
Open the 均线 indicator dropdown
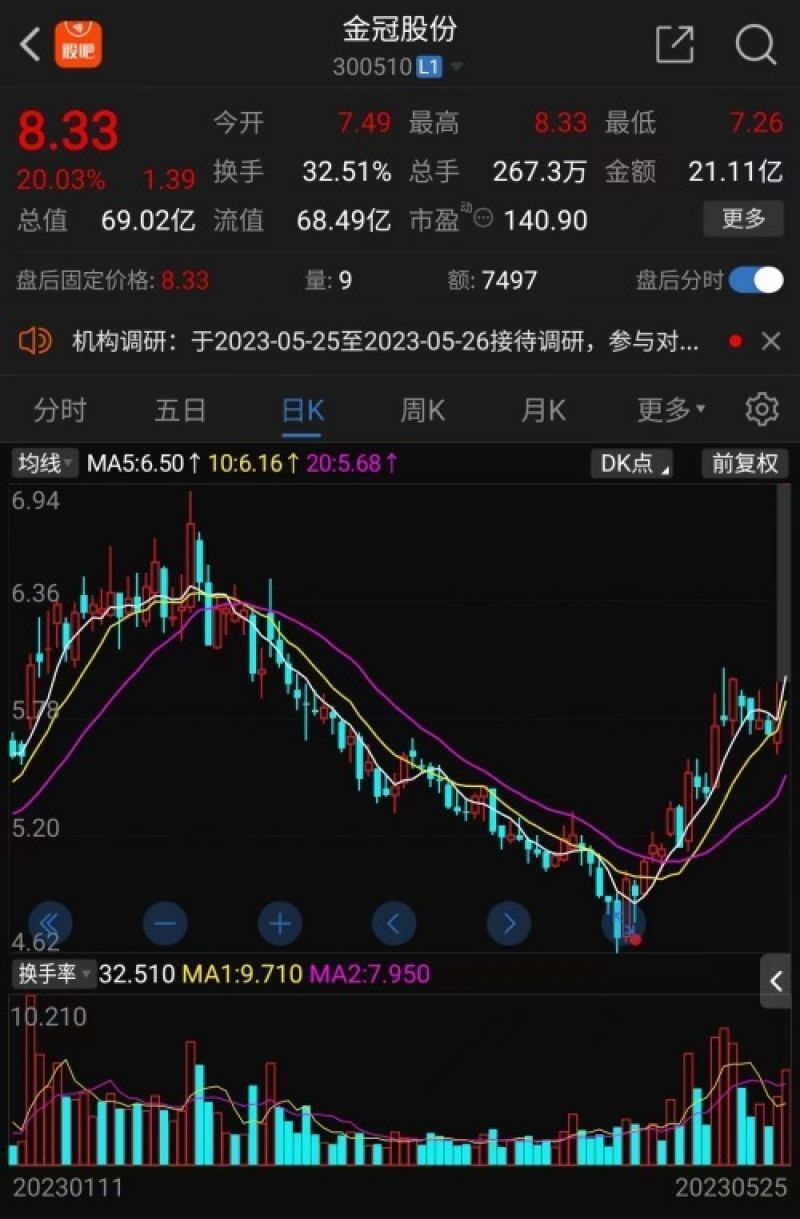click(45, 463)
